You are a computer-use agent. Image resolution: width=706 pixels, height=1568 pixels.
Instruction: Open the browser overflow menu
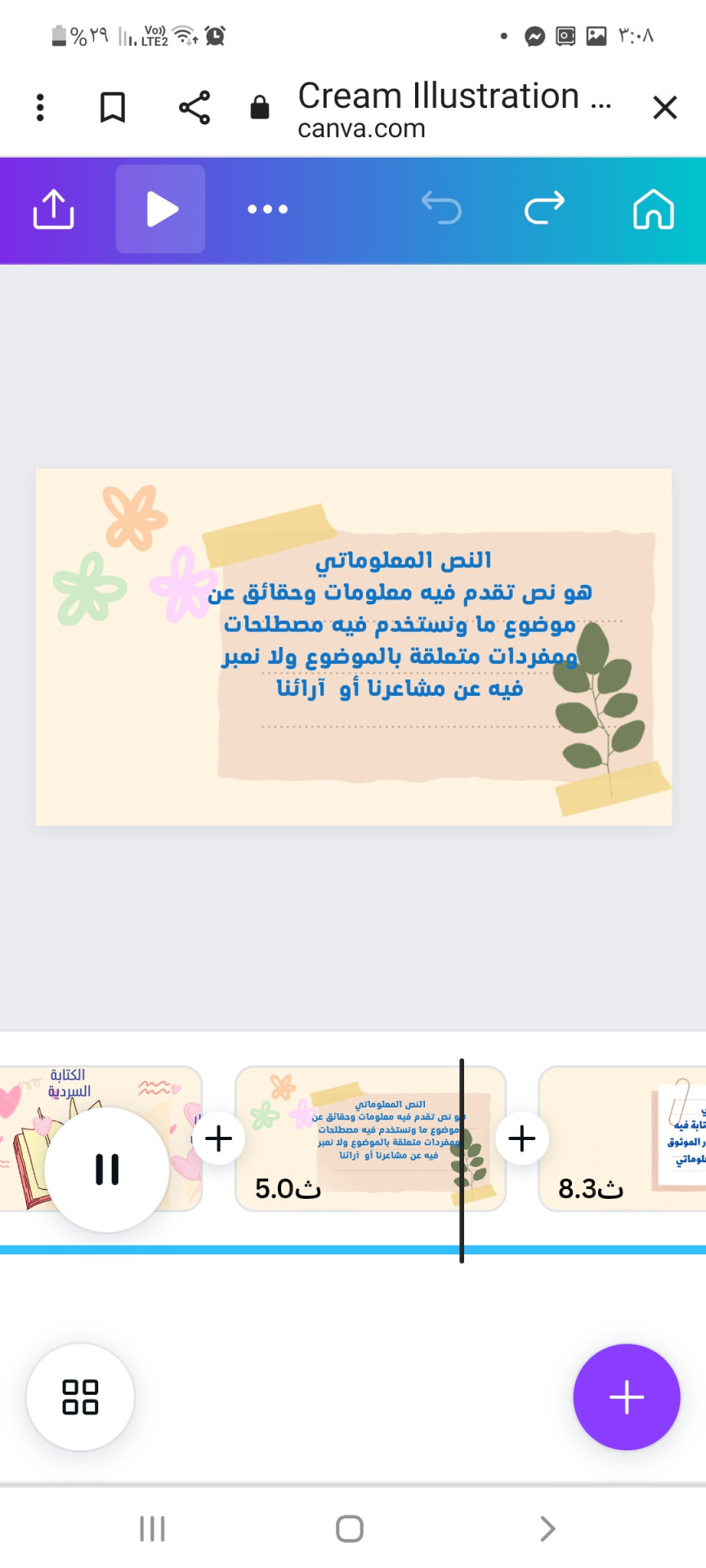[x=40, y=107]
